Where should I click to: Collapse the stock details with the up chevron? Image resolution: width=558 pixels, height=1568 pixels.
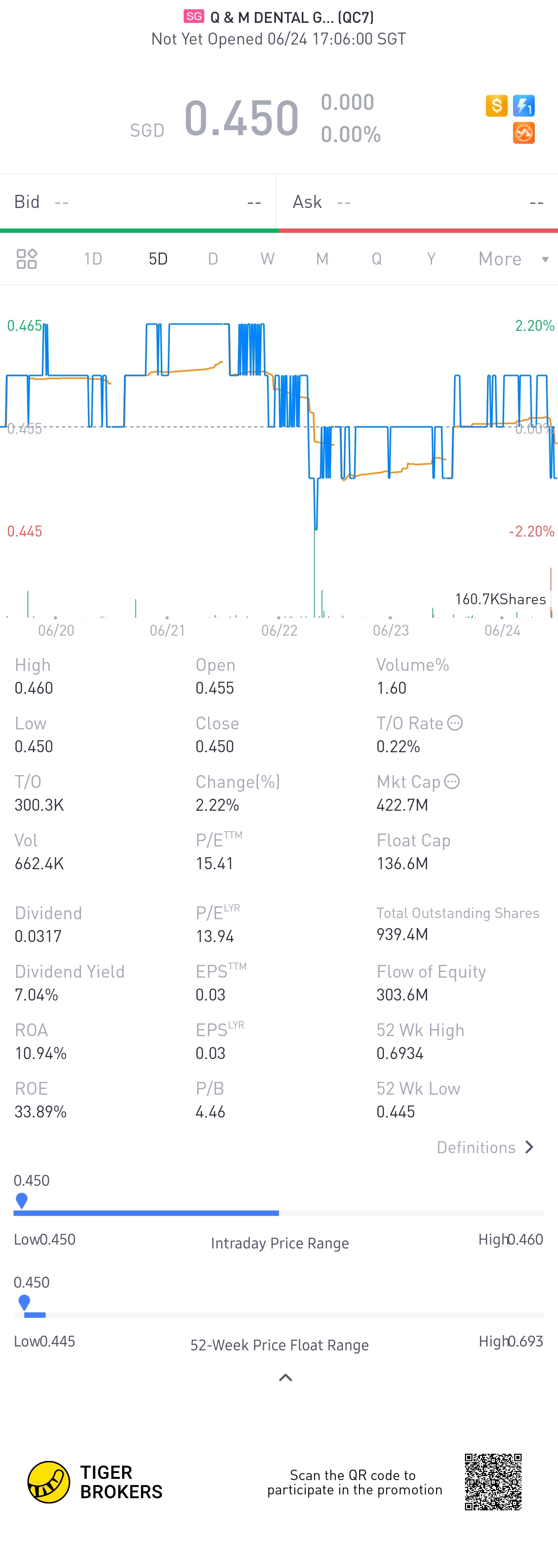point(285,1377)
